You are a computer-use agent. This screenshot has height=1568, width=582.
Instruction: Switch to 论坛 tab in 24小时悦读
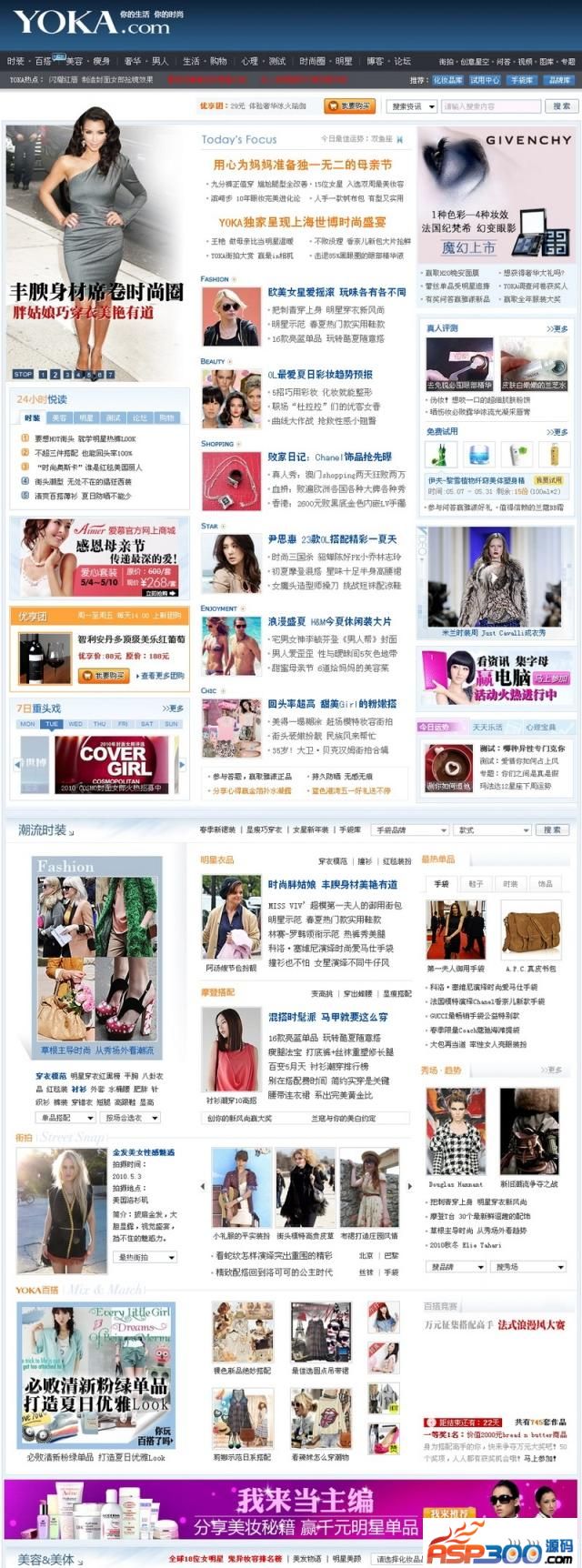click(x=140, y=417)
